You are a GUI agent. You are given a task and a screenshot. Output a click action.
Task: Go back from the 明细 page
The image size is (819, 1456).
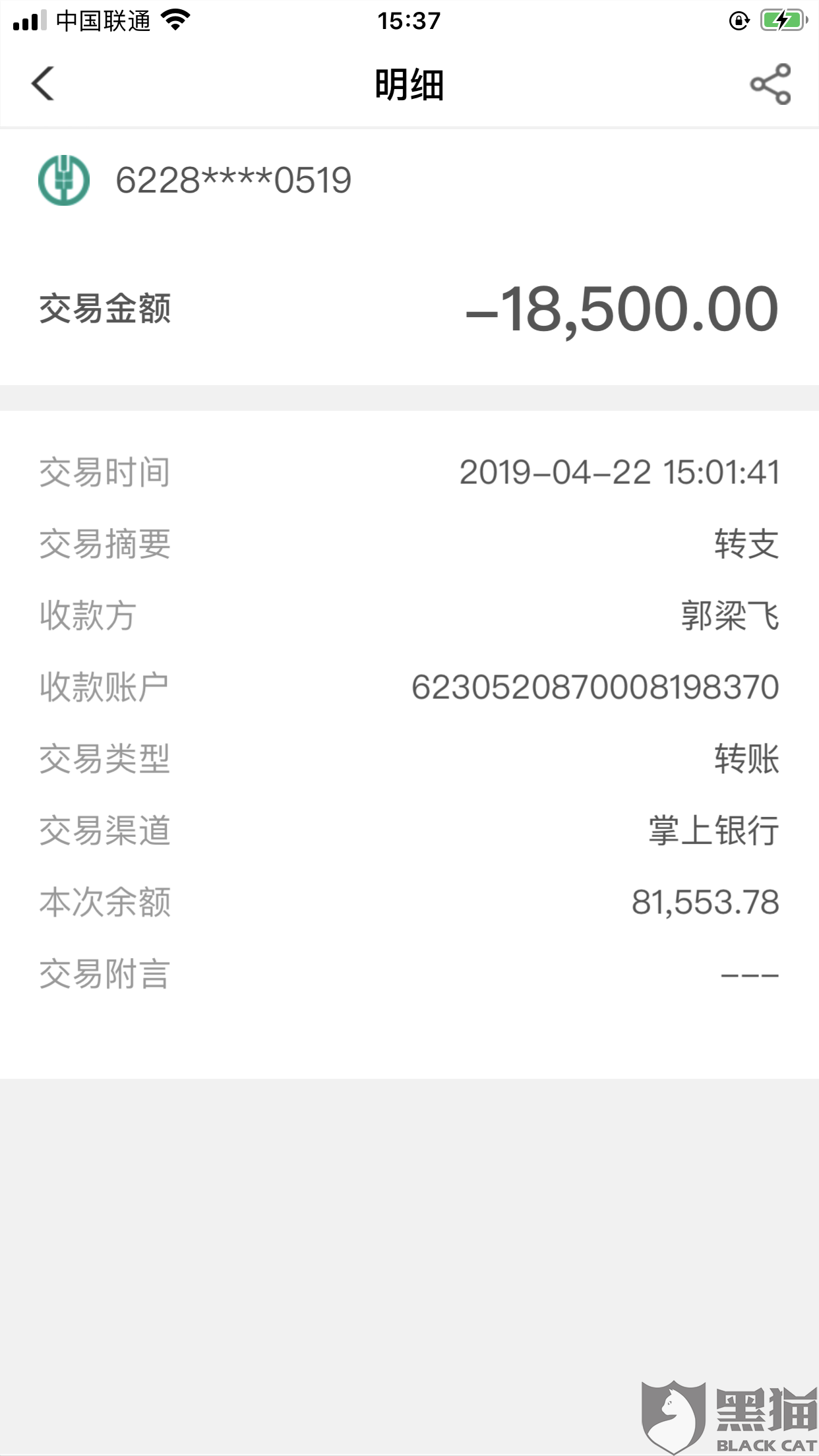(x=43, y=84)
